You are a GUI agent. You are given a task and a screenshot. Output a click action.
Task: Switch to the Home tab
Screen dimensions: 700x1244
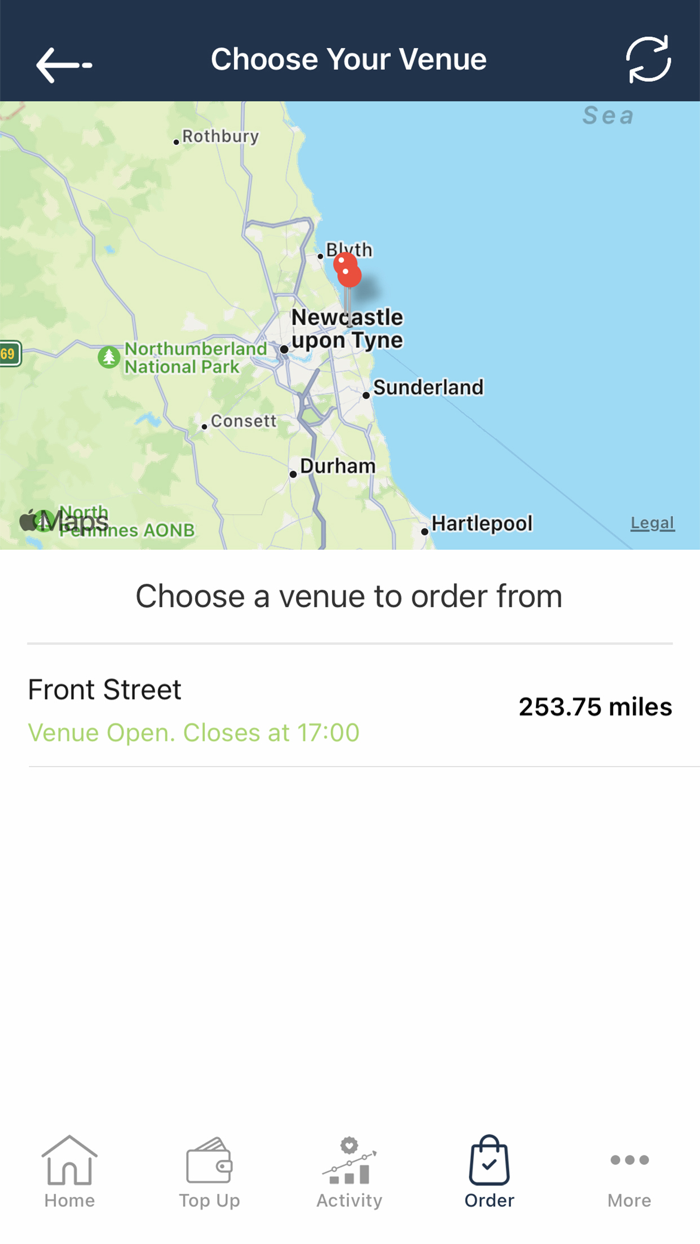pos(69,1173)
